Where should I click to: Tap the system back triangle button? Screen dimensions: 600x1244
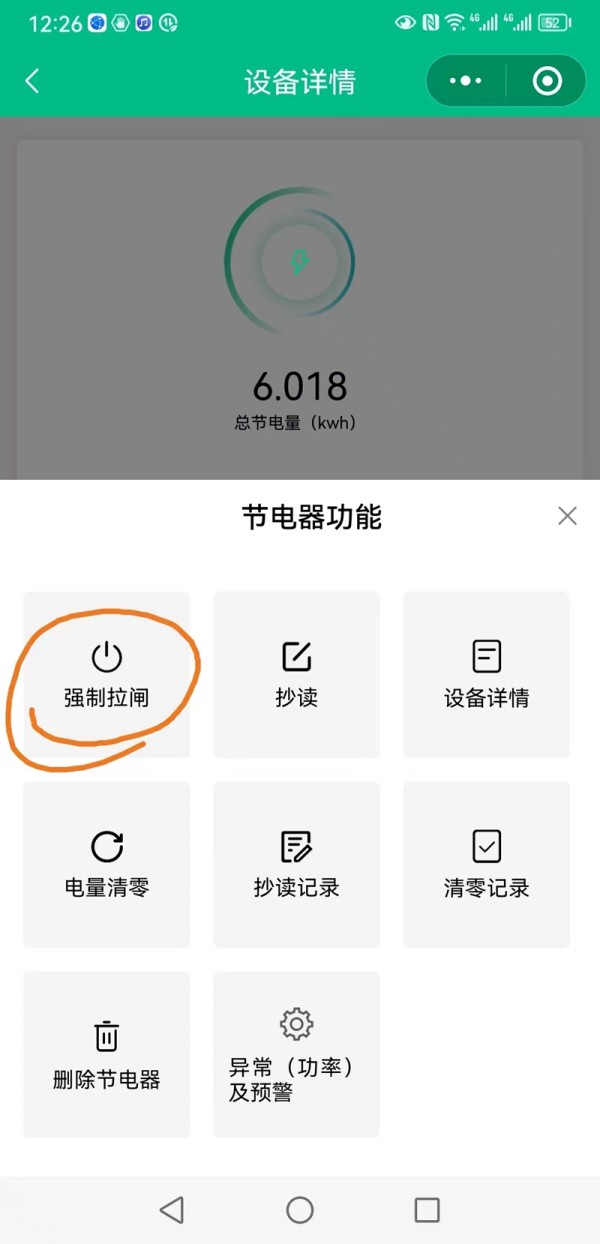point(172,1210)
